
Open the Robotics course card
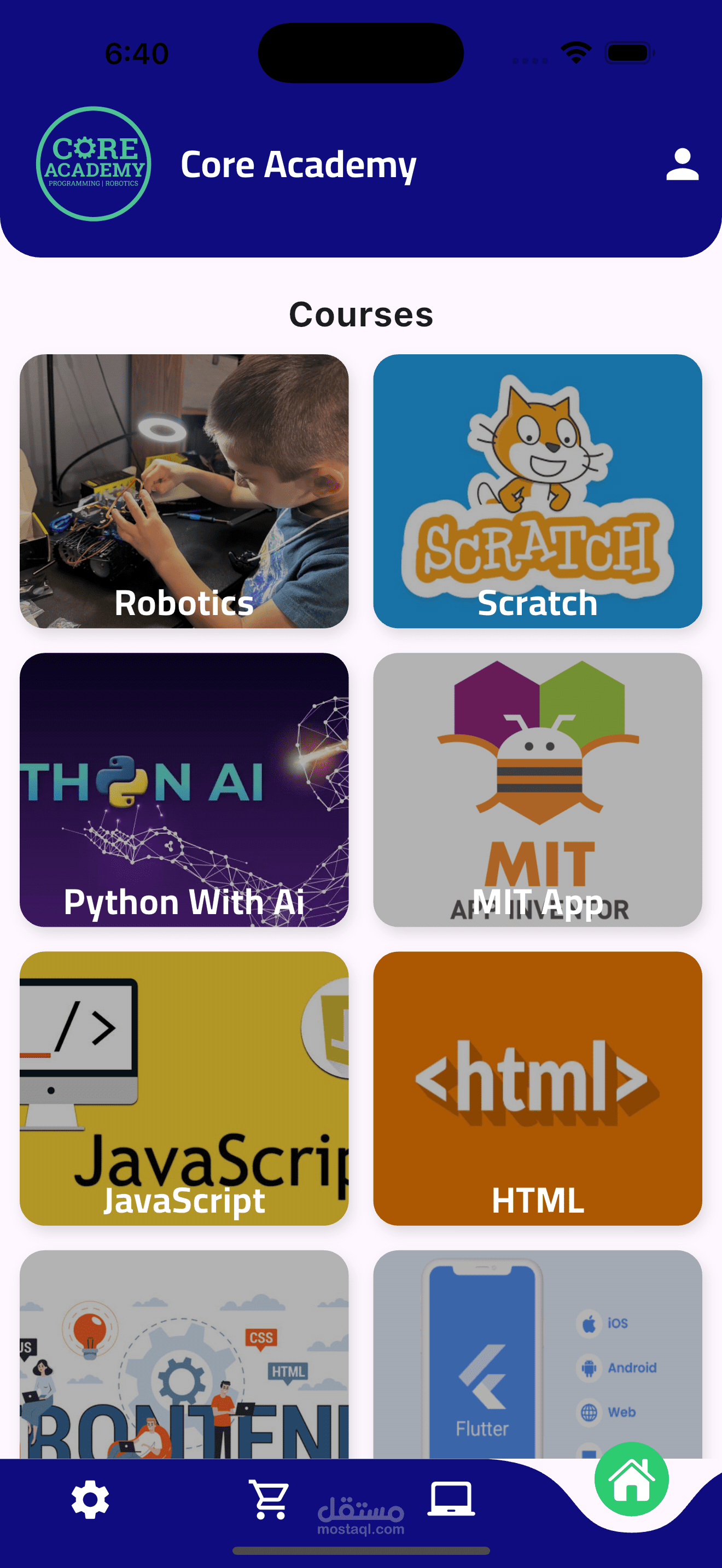click(x=184, y=490)
